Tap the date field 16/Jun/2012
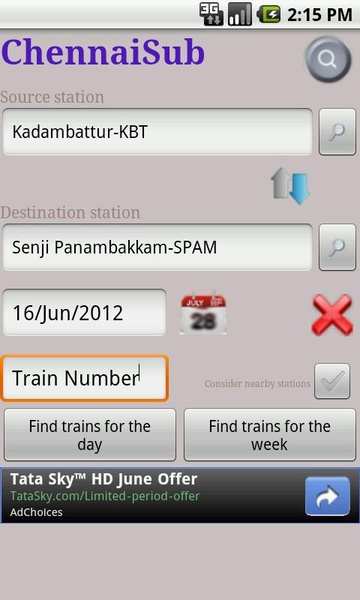The image size is (360, 600). click(x=85, y=313)
